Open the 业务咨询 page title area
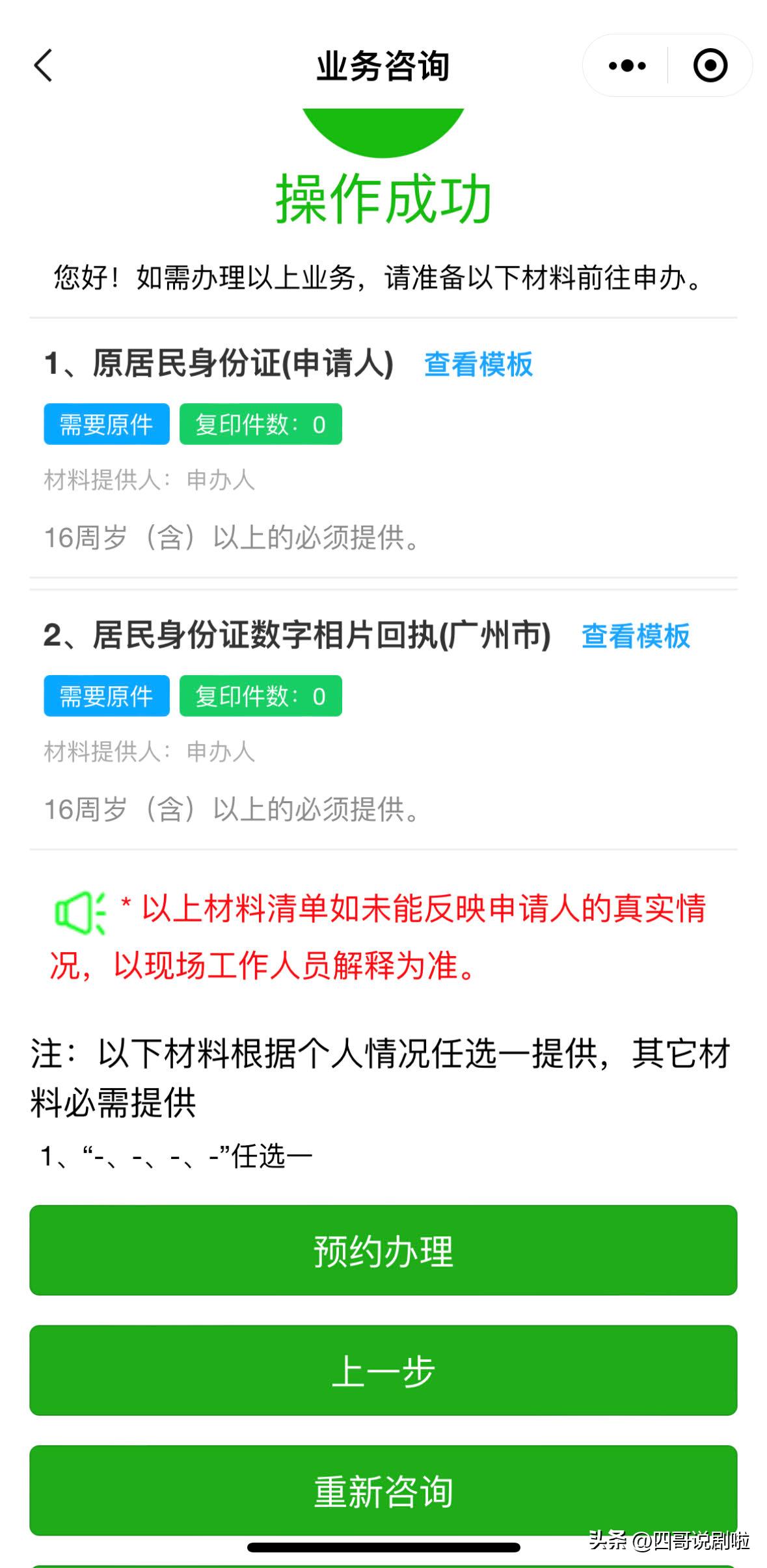 click(x=383, y=65)
